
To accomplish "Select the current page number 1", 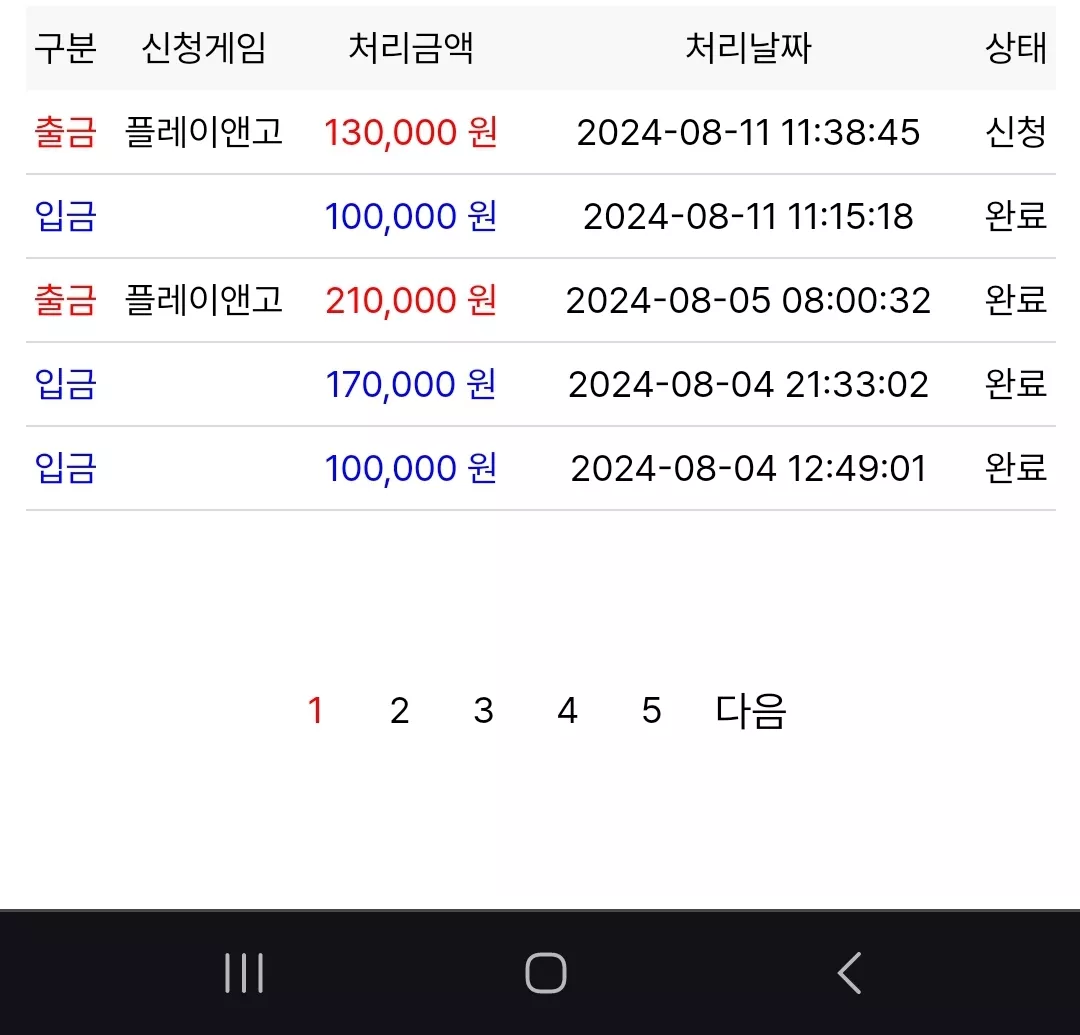I will click(315, 711).
